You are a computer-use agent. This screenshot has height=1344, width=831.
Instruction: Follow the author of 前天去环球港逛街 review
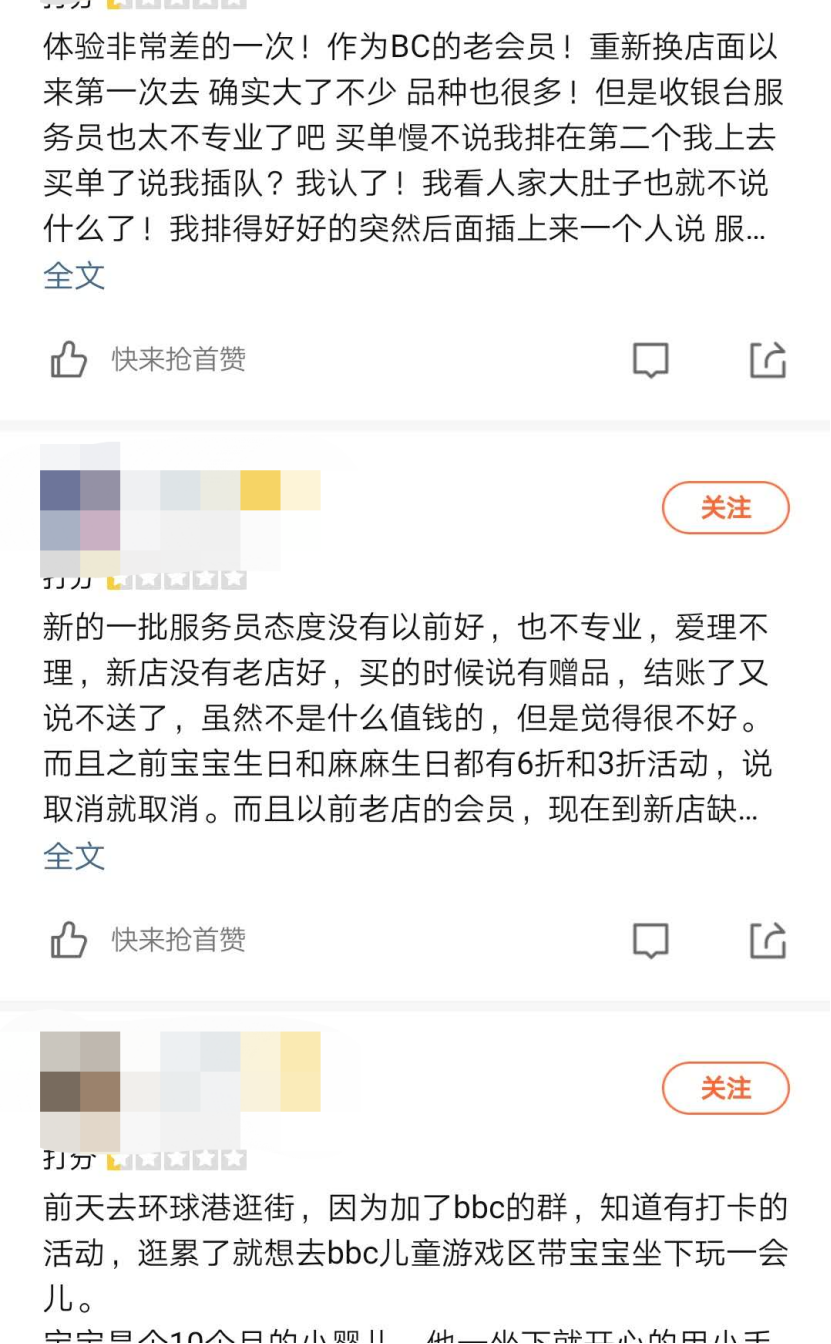point(725,1088)
